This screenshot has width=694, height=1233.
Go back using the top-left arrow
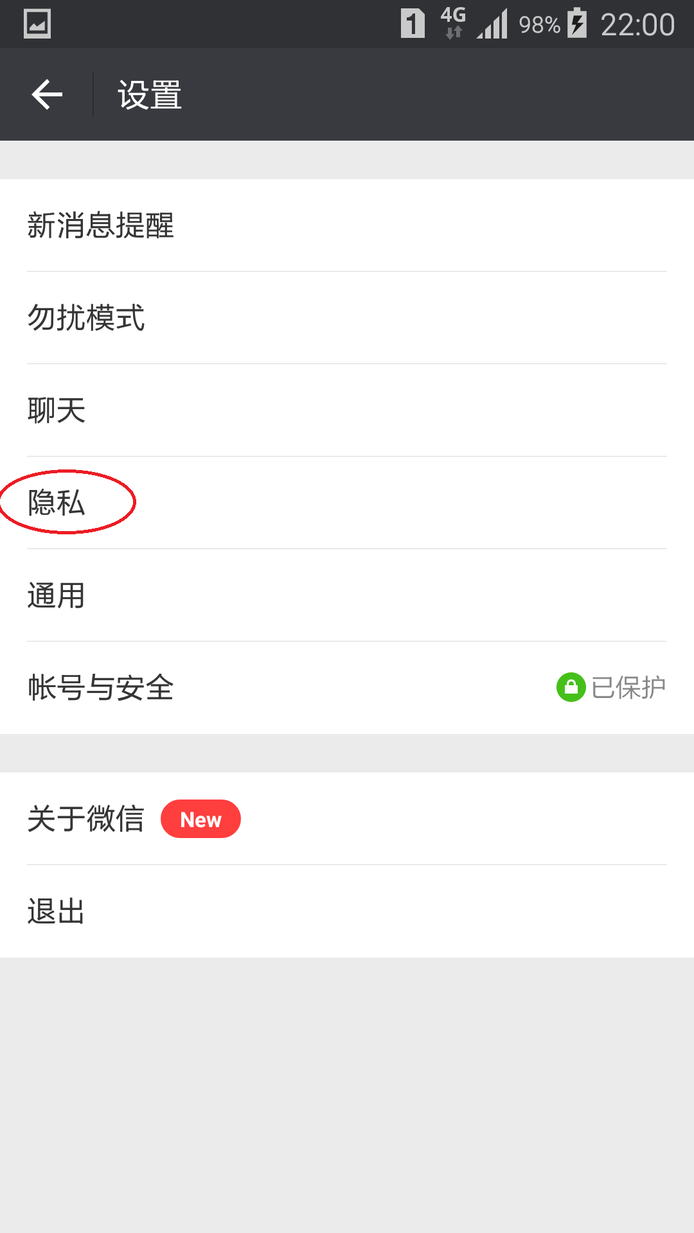pyautogui.click(x=46, y=95)
